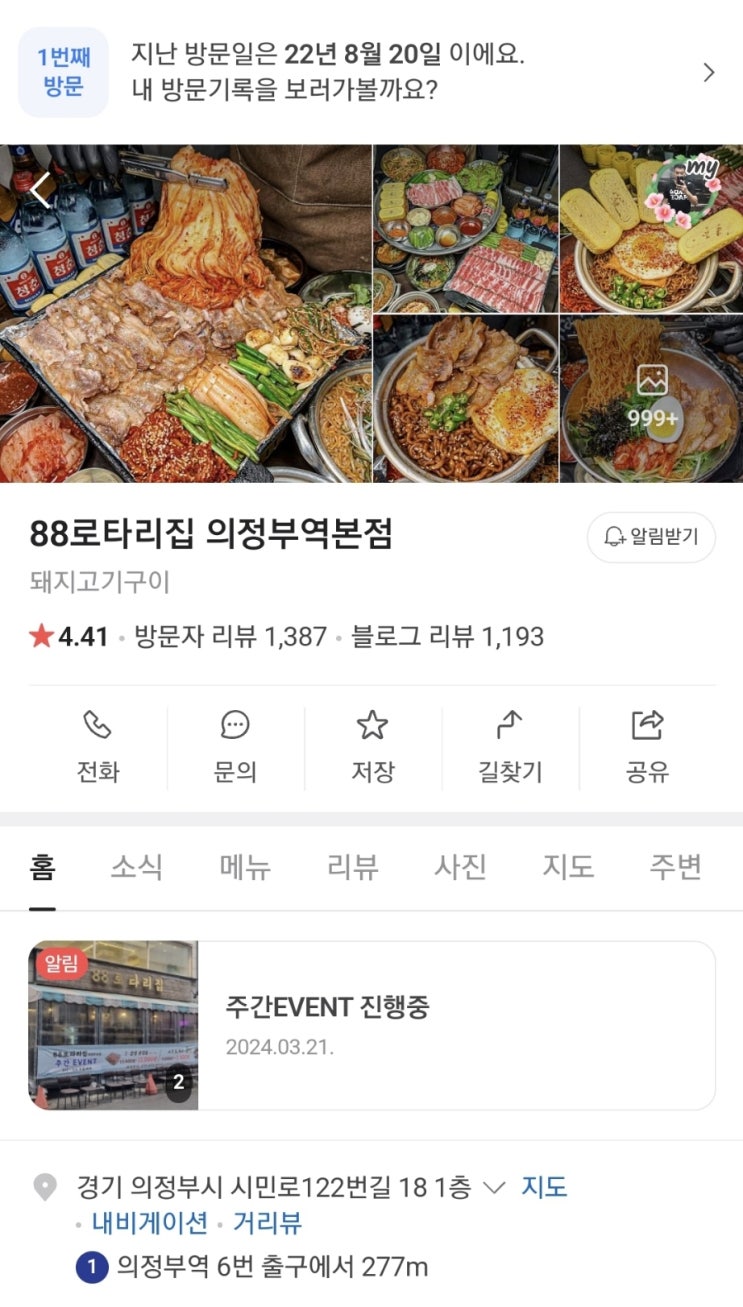
Task: Expand the address details chevron
Action: [494, 1188]
